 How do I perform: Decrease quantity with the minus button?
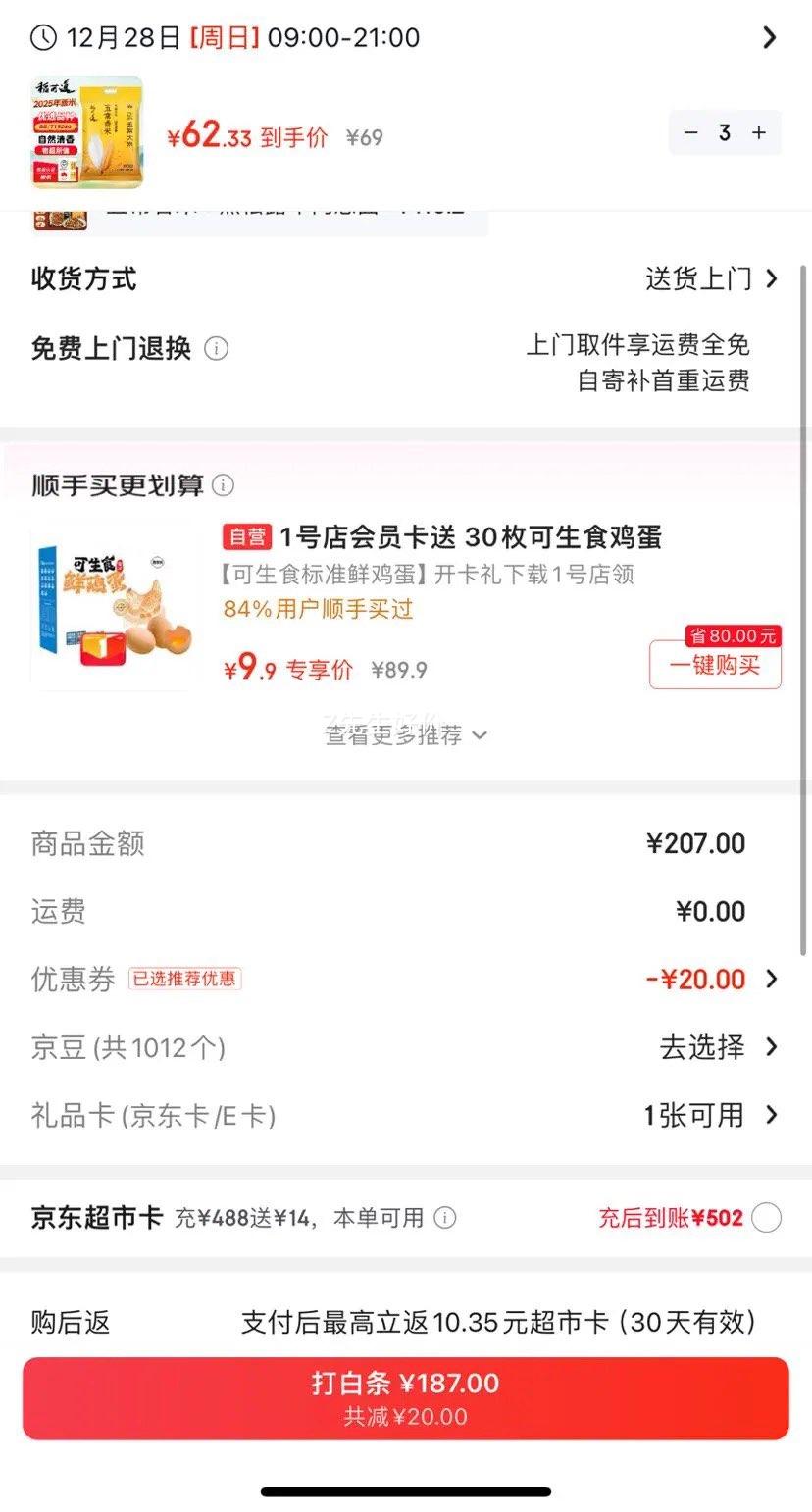pyautogui.click(x=691, y=132)
